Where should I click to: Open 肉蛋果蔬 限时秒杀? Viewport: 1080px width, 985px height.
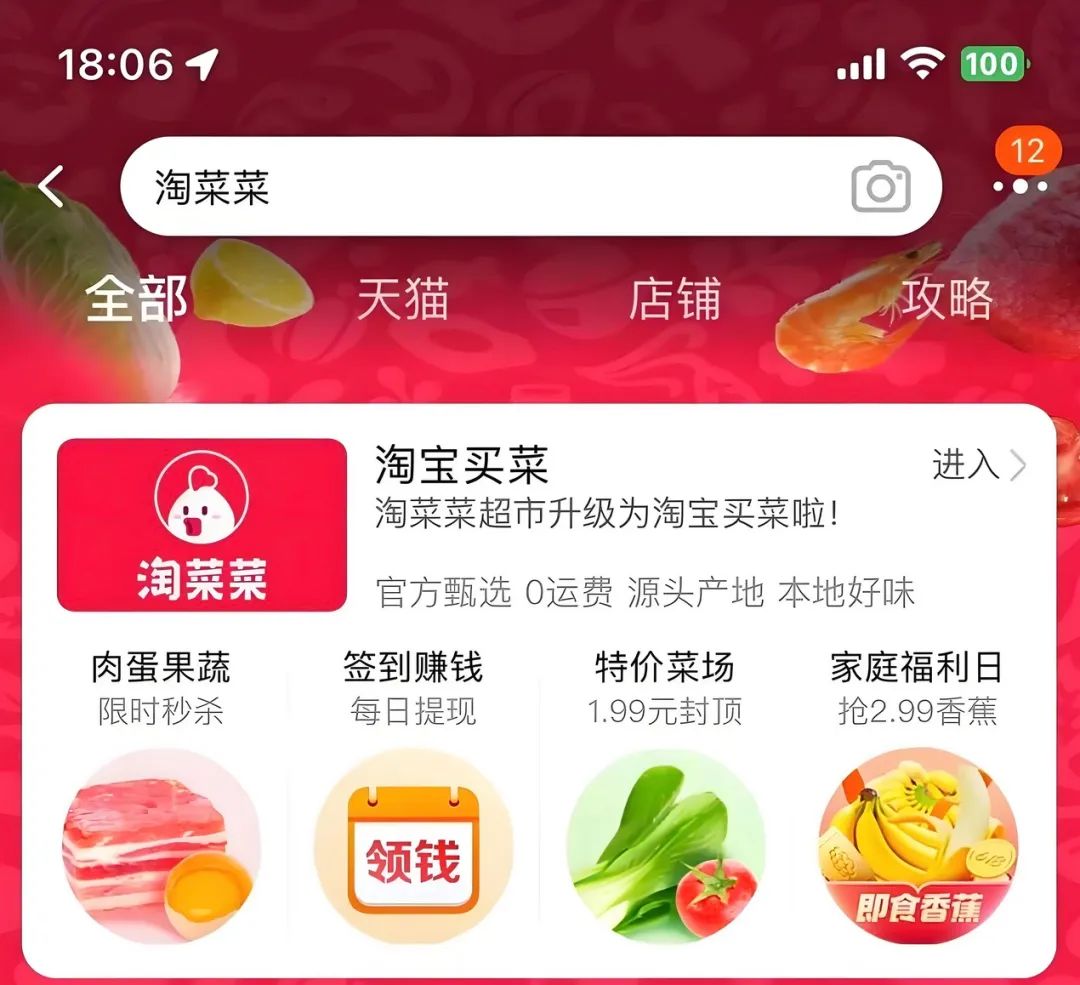point(161,800)
